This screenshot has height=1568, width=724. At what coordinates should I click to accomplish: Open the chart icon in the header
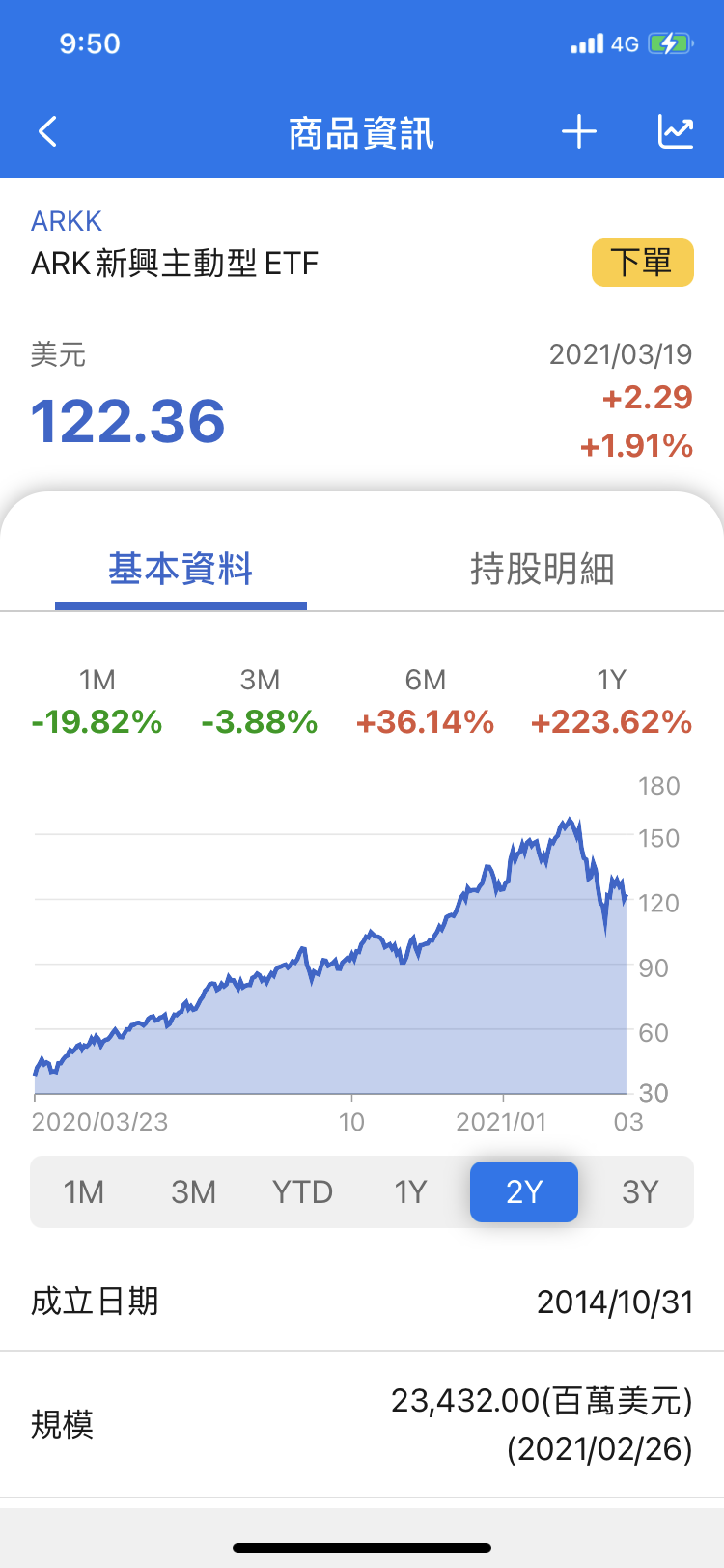[x=676, y=132]
